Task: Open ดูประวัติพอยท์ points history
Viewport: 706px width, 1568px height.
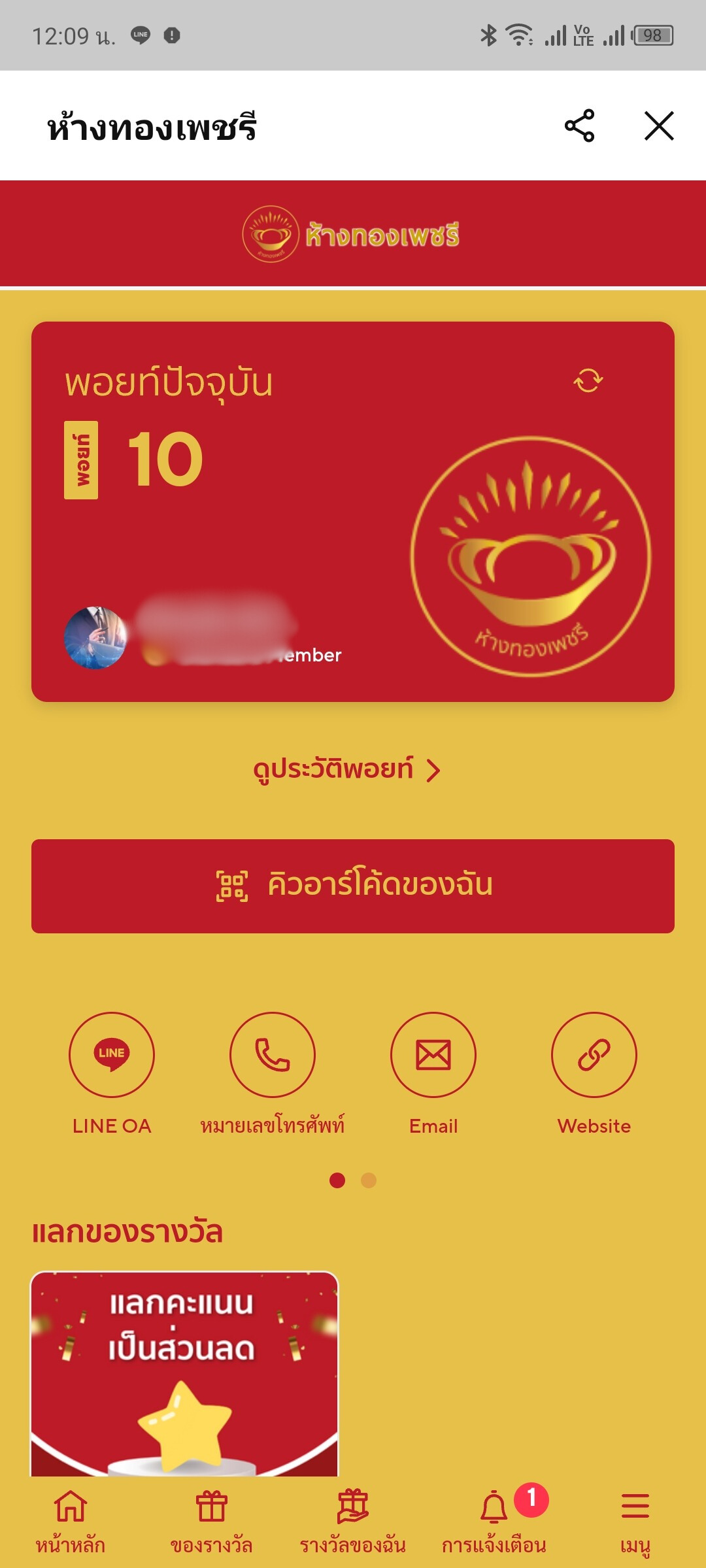Action: pos(347,769)
